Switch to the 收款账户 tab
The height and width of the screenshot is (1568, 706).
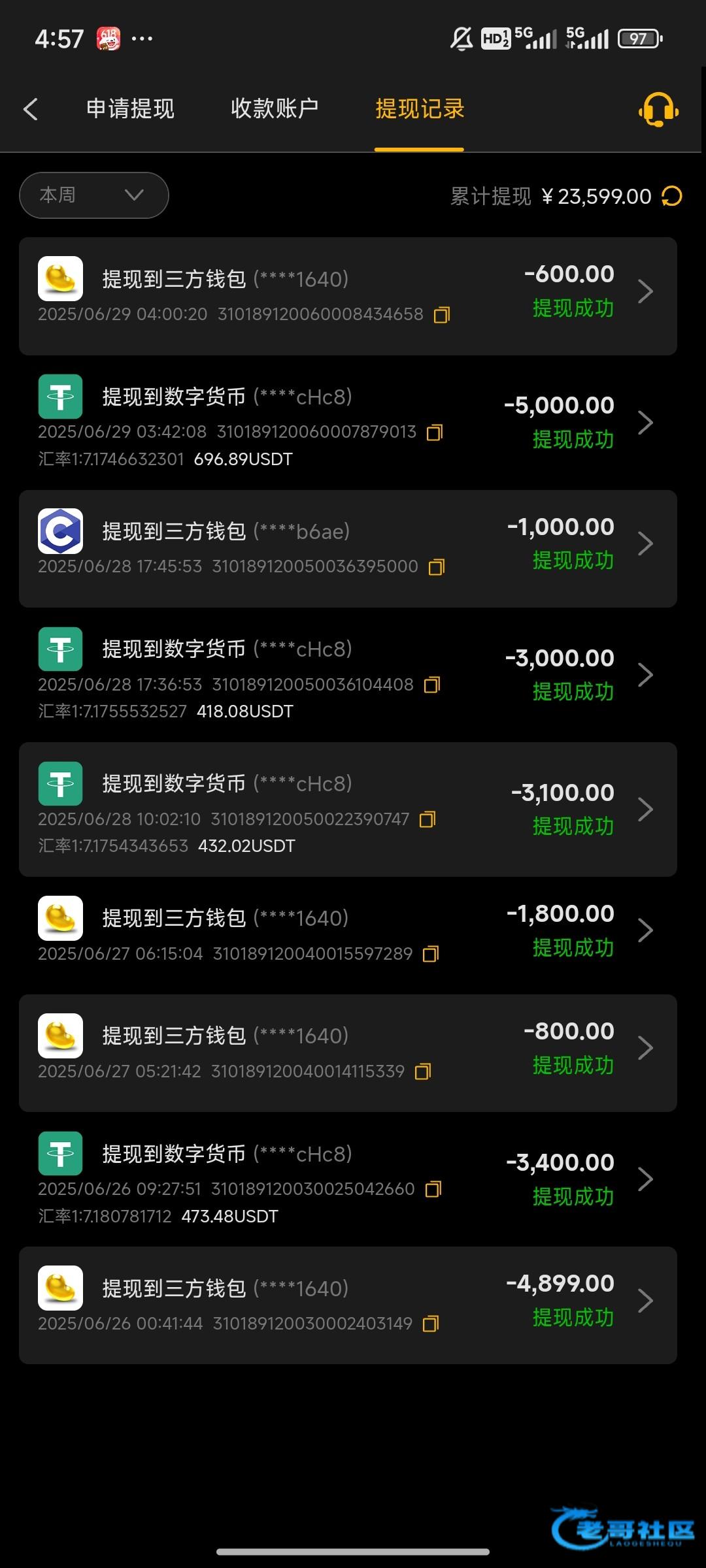tap(275, 109)
